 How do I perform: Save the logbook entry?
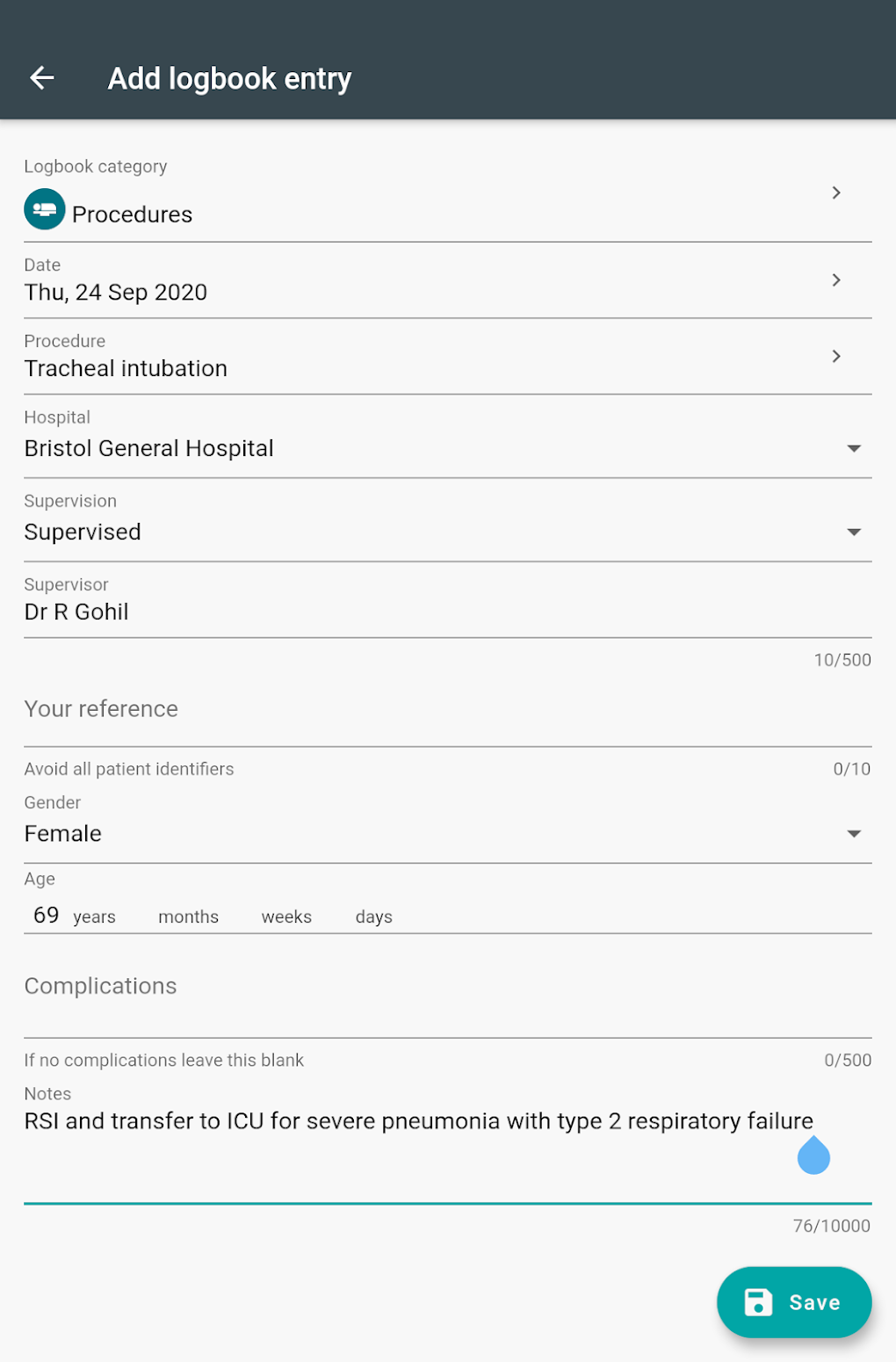pyautogui.click(x=793, y=1302)
